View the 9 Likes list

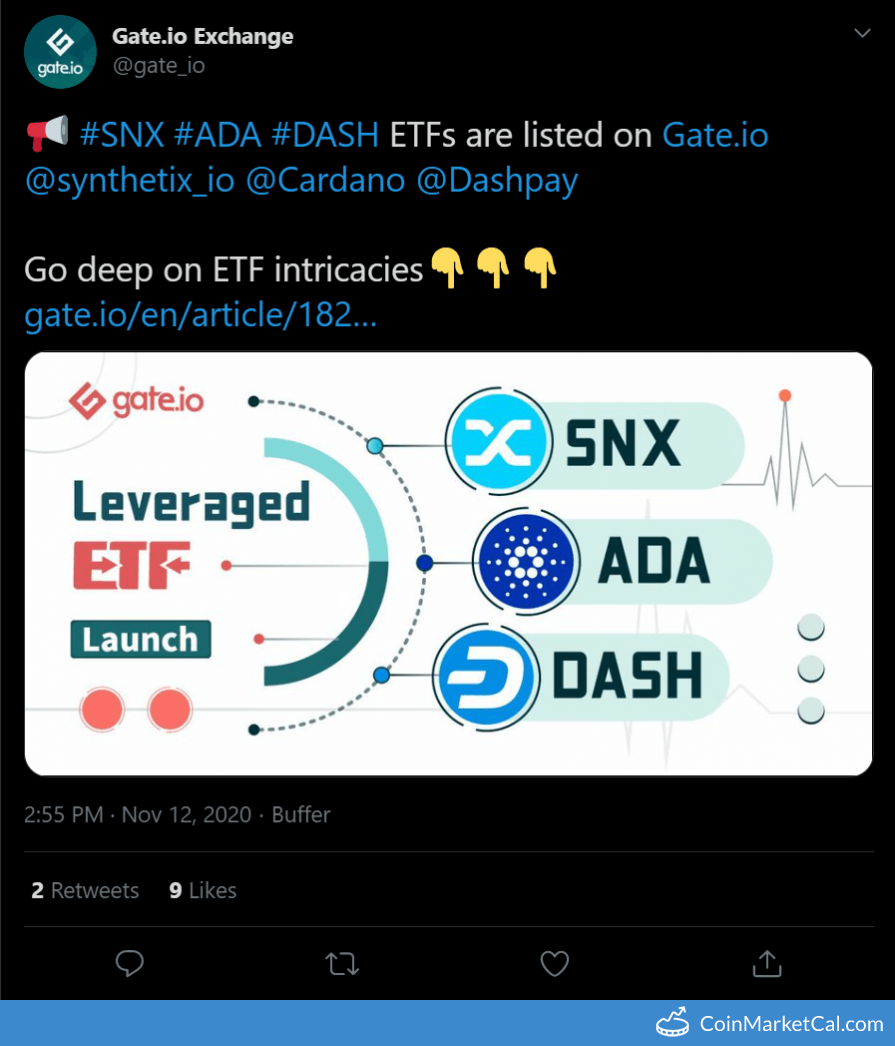[203, 890]
